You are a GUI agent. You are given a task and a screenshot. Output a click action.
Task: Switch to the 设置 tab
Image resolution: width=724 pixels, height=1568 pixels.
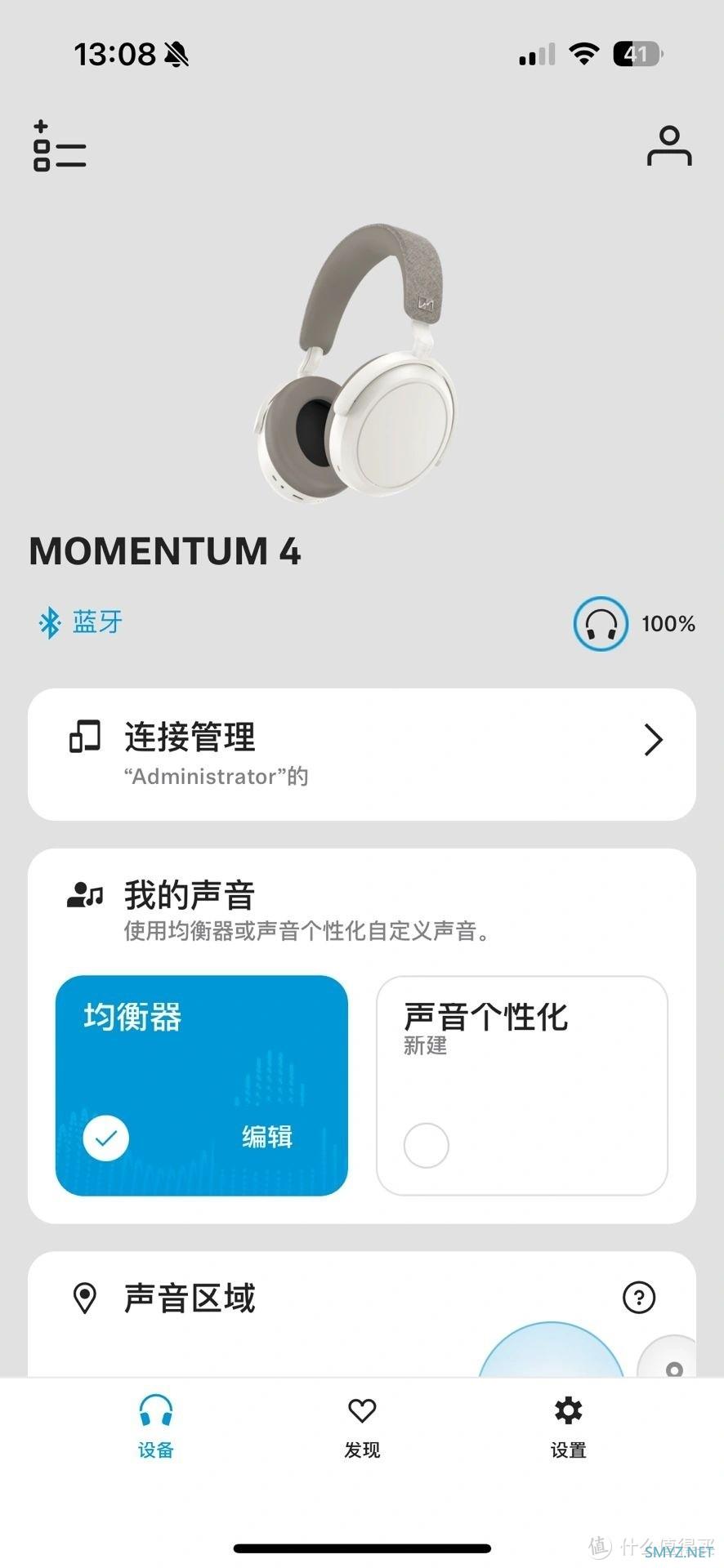(x=568, y=1428)
